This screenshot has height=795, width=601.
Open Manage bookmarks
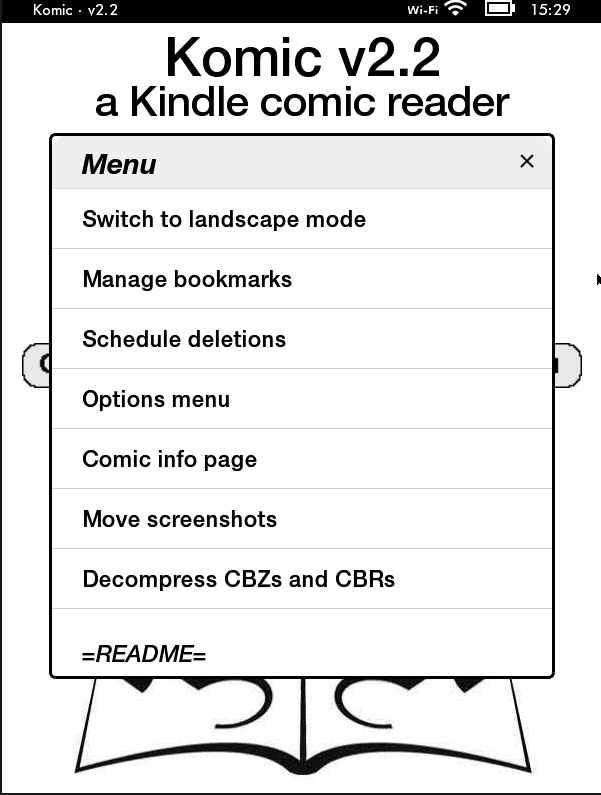pyautogui.click(x=301, y=279)
